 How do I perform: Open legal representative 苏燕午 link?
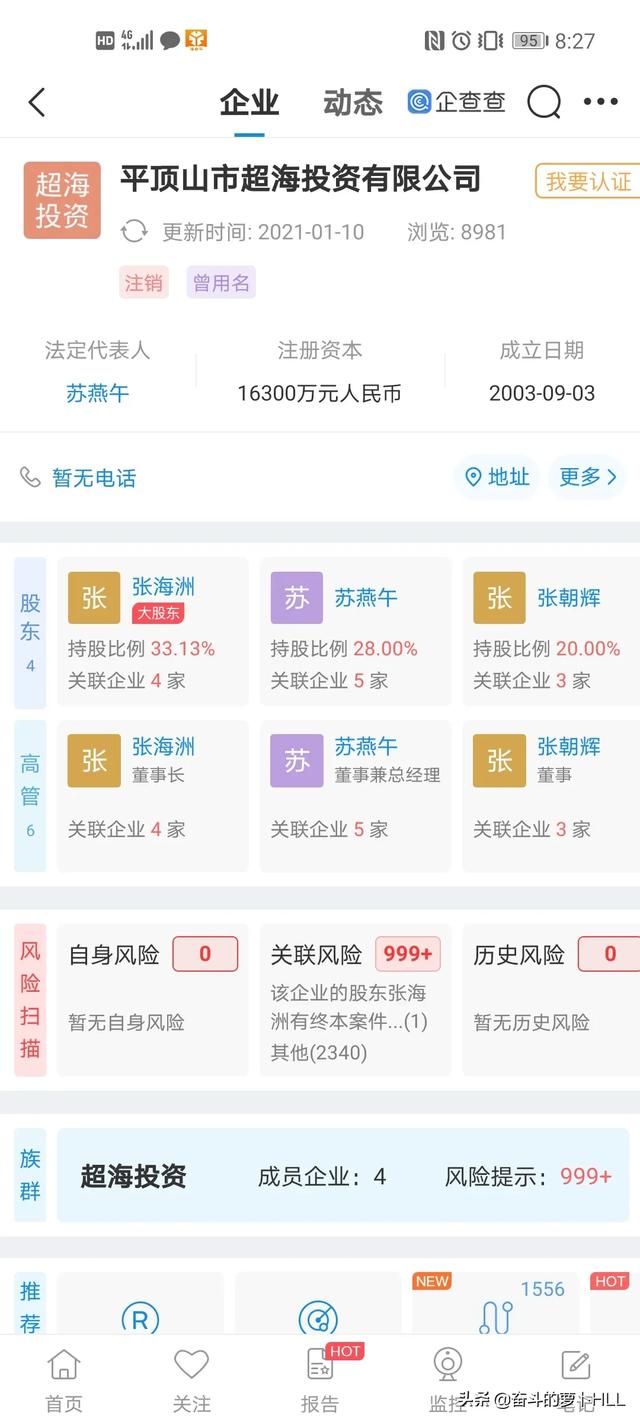98,393
